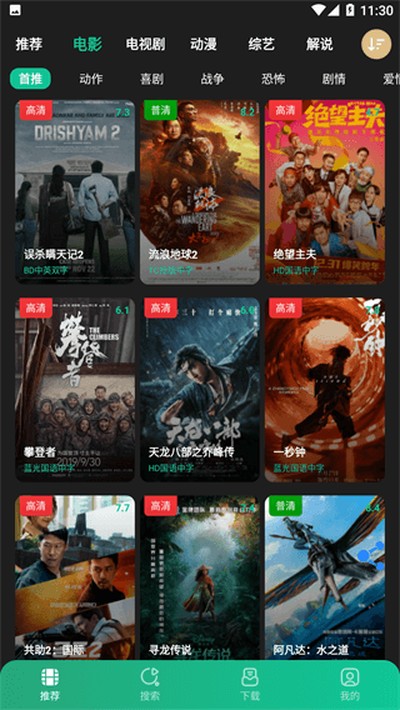Screen dimensions: 400x710
Task: Switch to 我的 profile tab
Action: (x=350, y=685)
